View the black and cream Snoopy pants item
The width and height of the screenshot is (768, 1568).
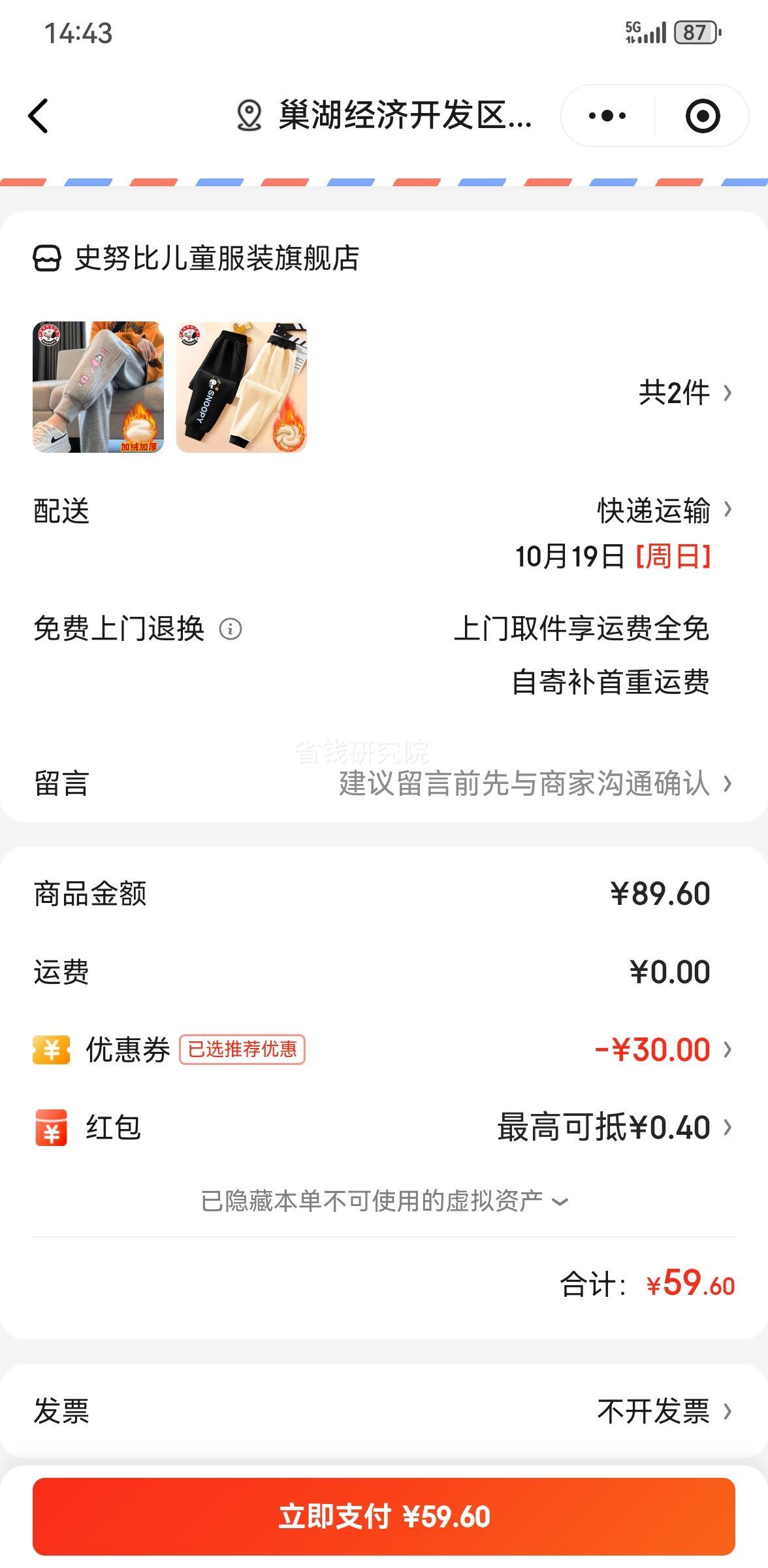242,387
